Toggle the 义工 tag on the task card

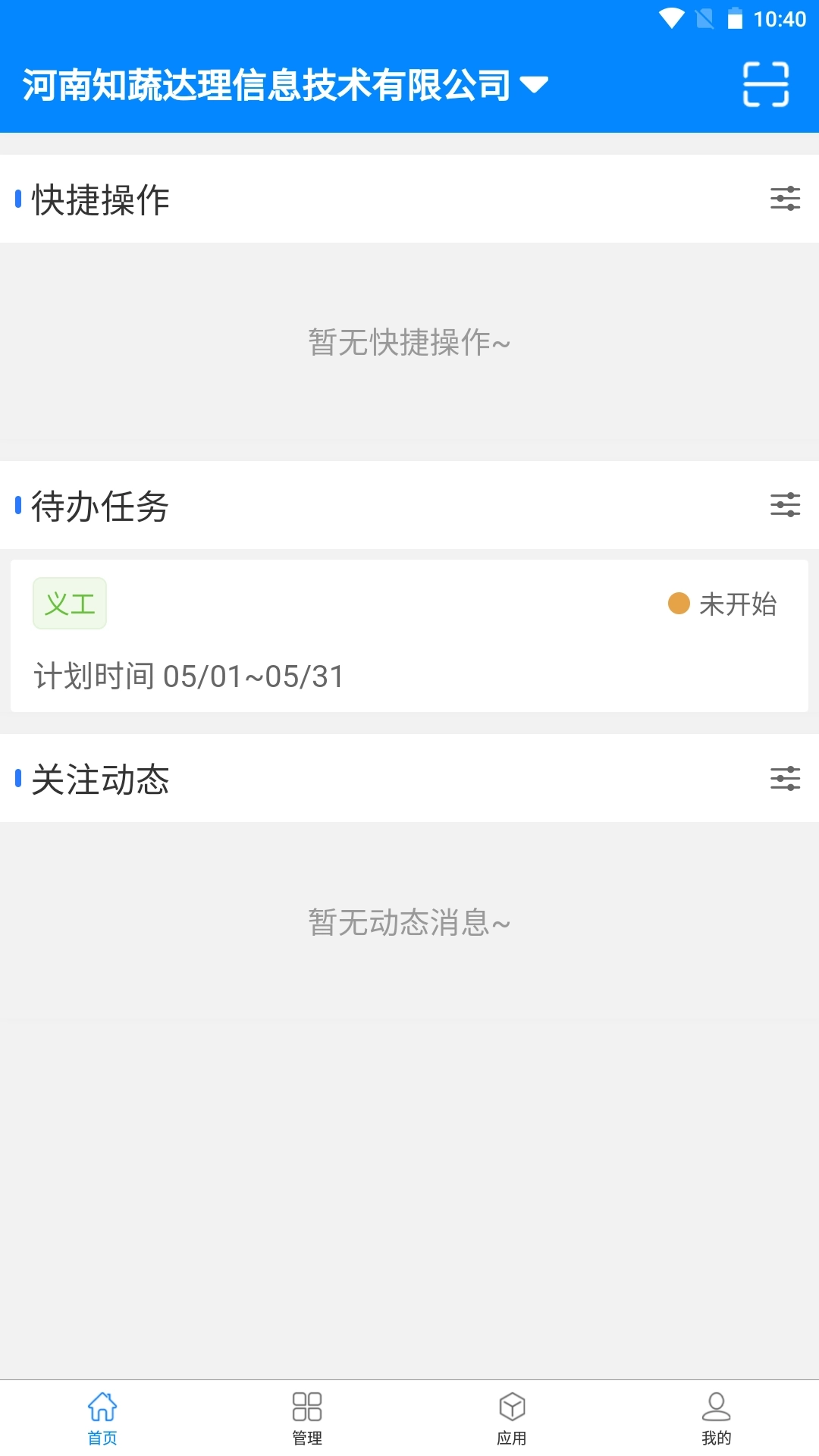70,603
